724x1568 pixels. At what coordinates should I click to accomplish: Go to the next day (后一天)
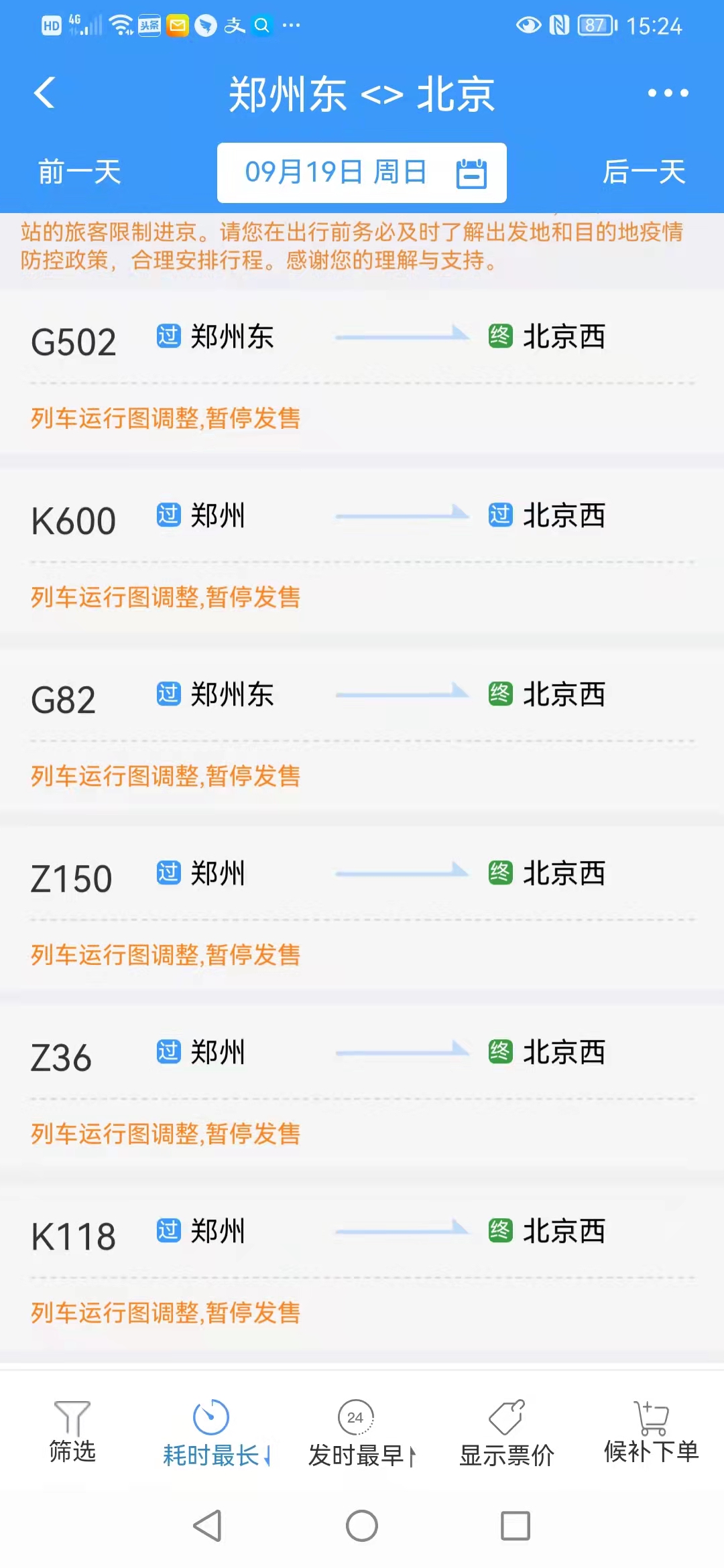(644, 172)
